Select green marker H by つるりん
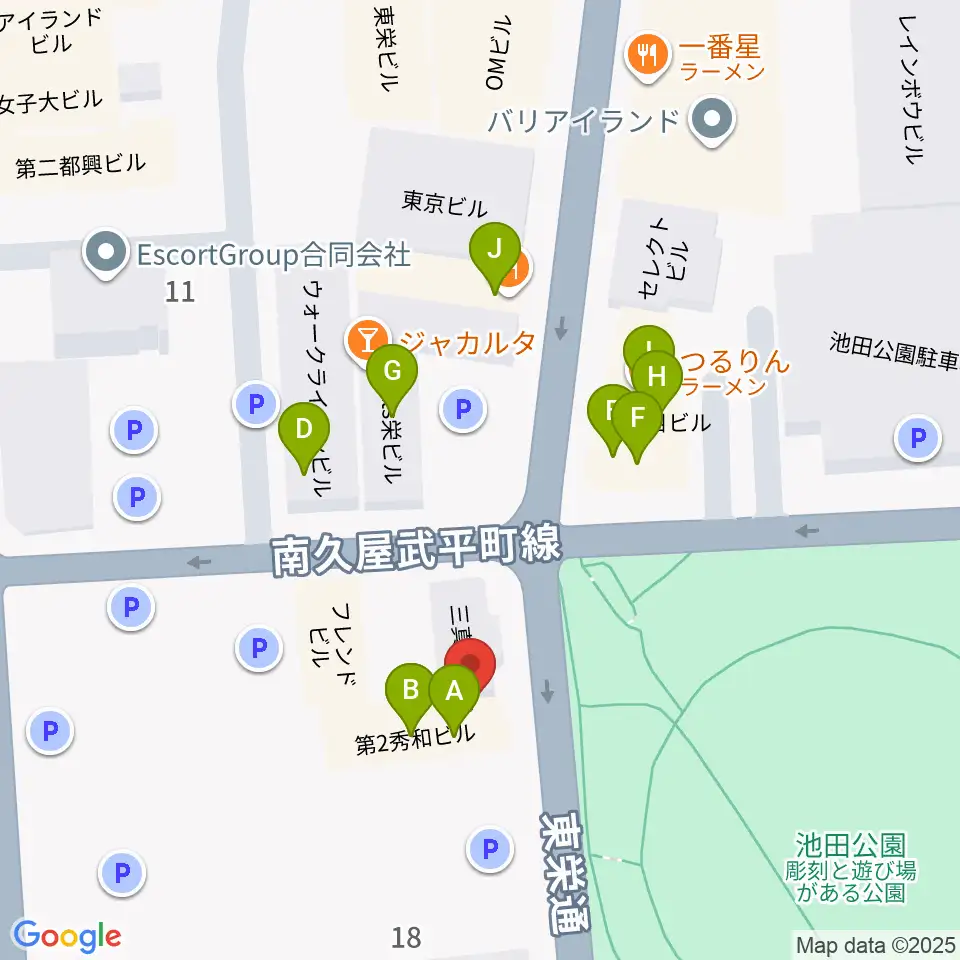 656,378
